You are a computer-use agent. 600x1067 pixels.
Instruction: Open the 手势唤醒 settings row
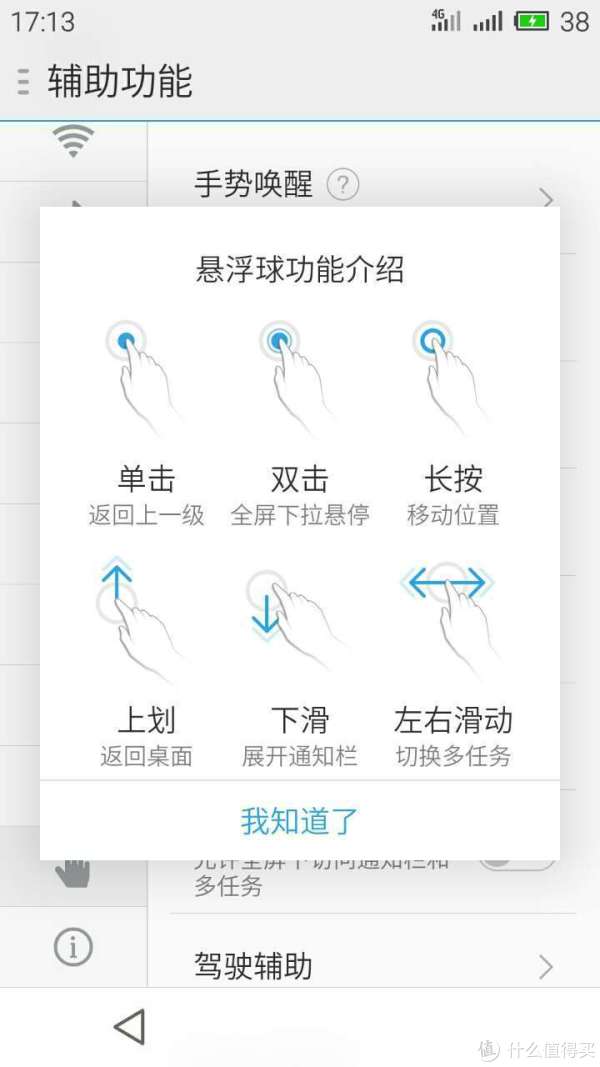tap(373, 184)
